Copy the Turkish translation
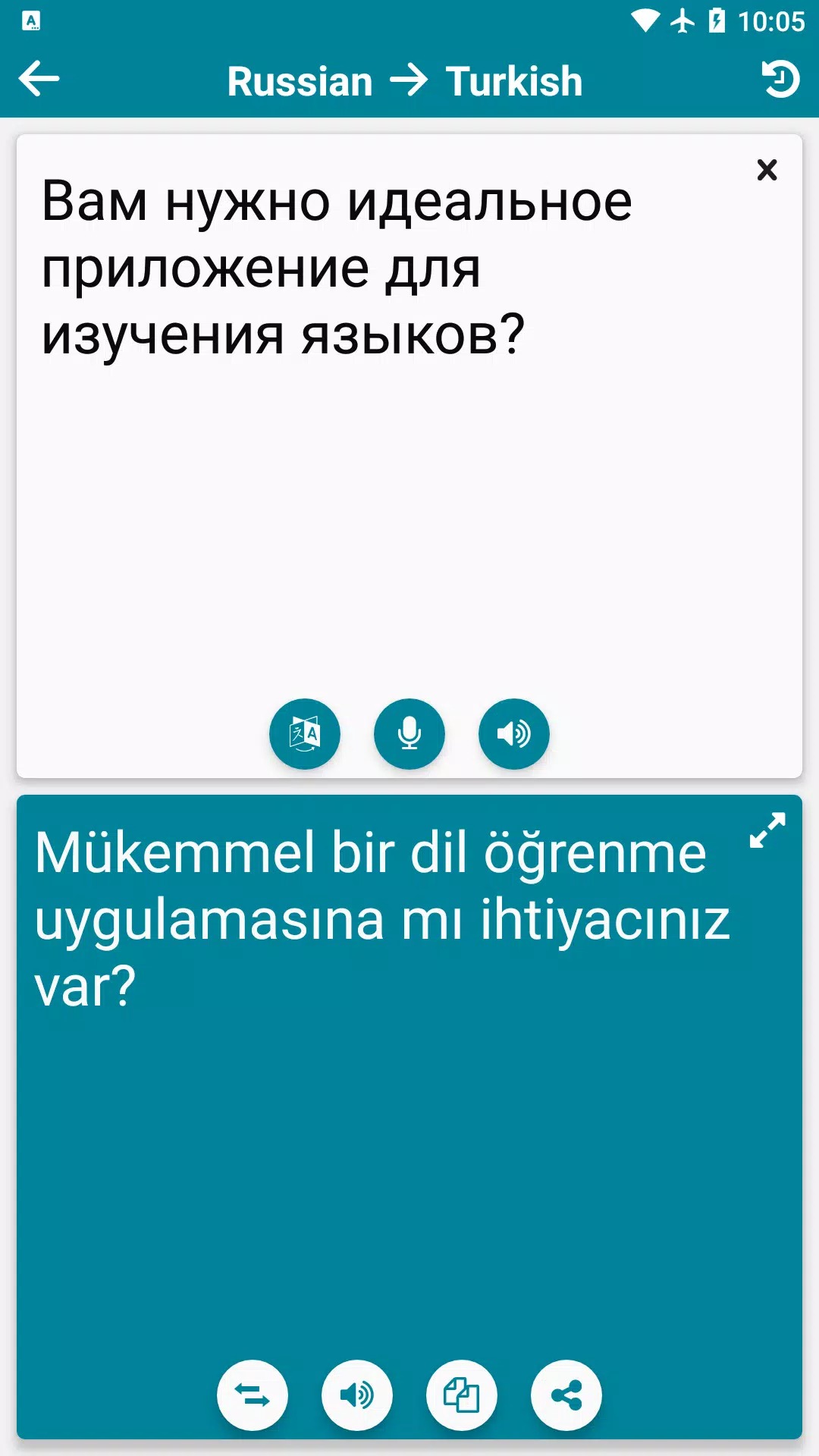This screenshot has height=1456, width=819. tap(462, 1395)
